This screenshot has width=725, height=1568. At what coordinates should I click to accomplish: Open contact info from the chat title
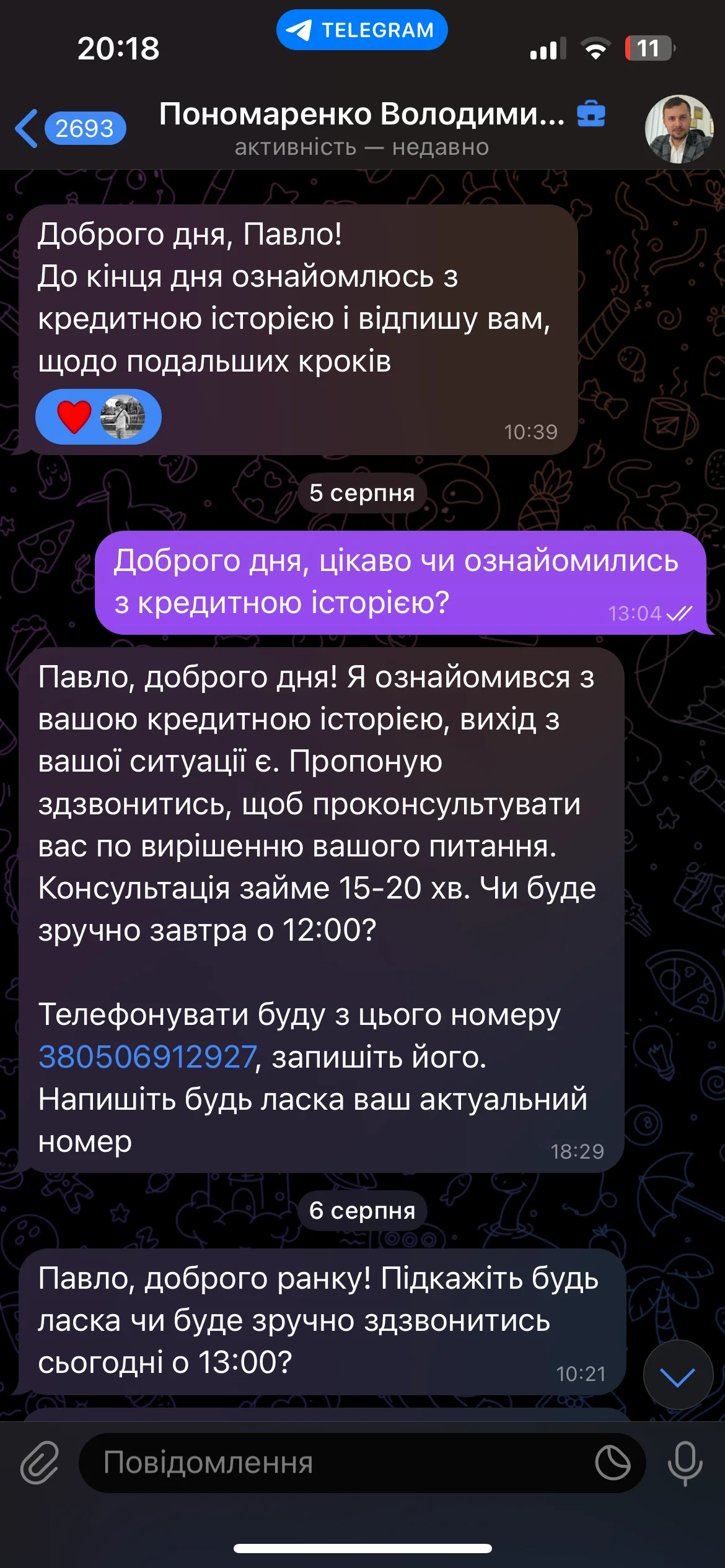coord(361,128)
